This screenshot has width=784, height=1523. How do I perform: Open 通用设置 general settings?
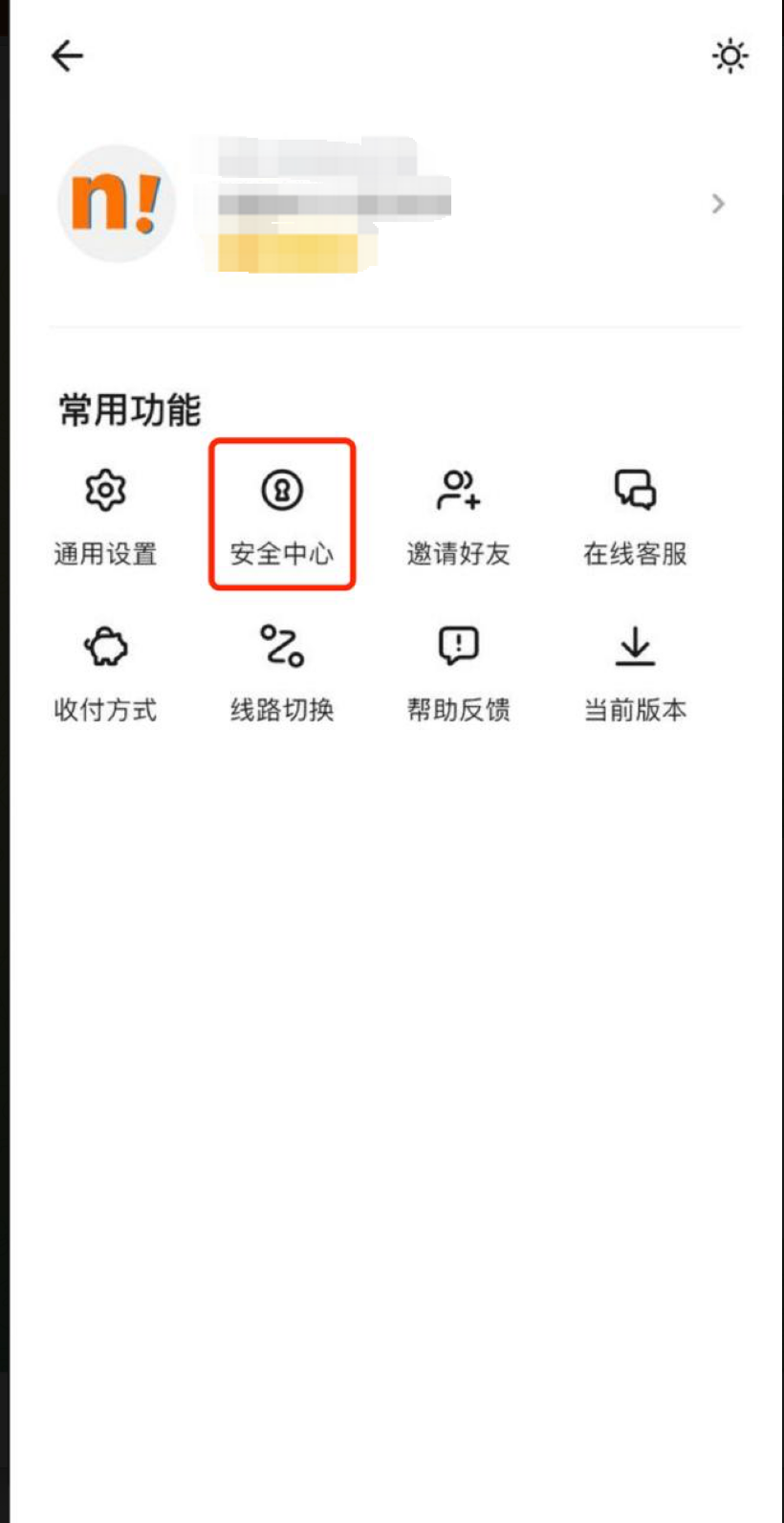click(105, 516)
